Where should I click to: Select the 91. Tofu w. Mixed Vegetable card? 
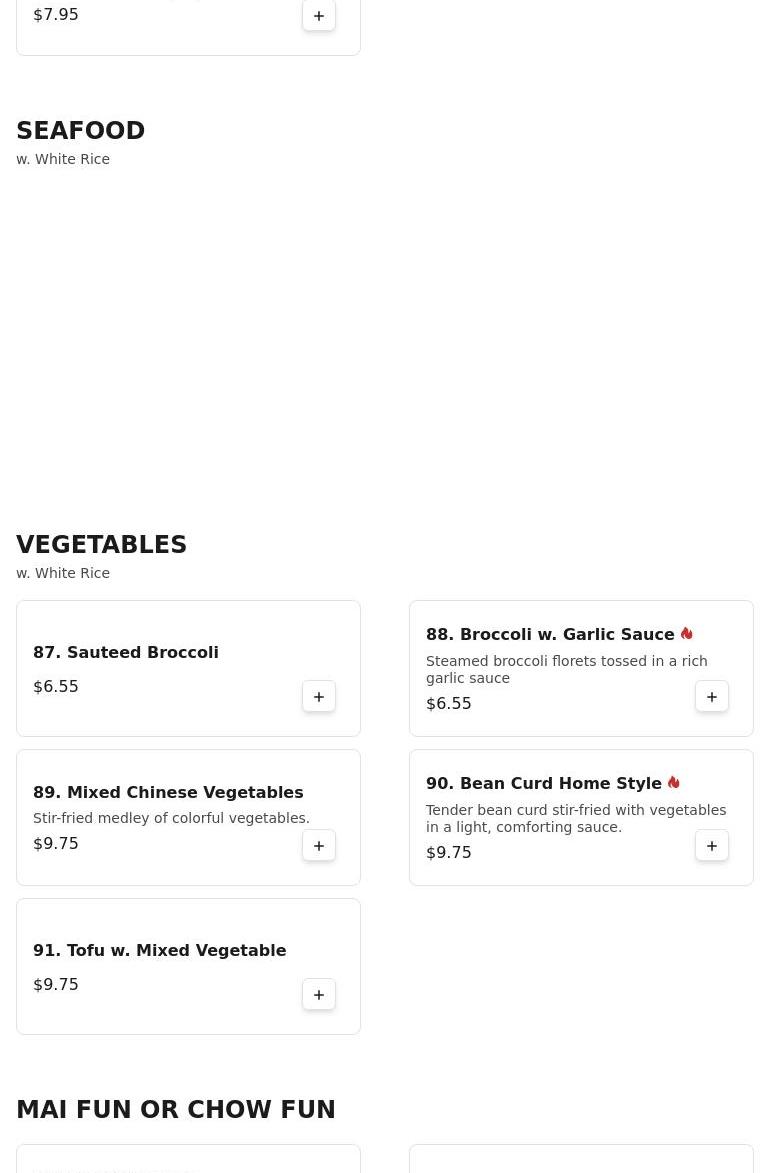click(x=160, y=951)
